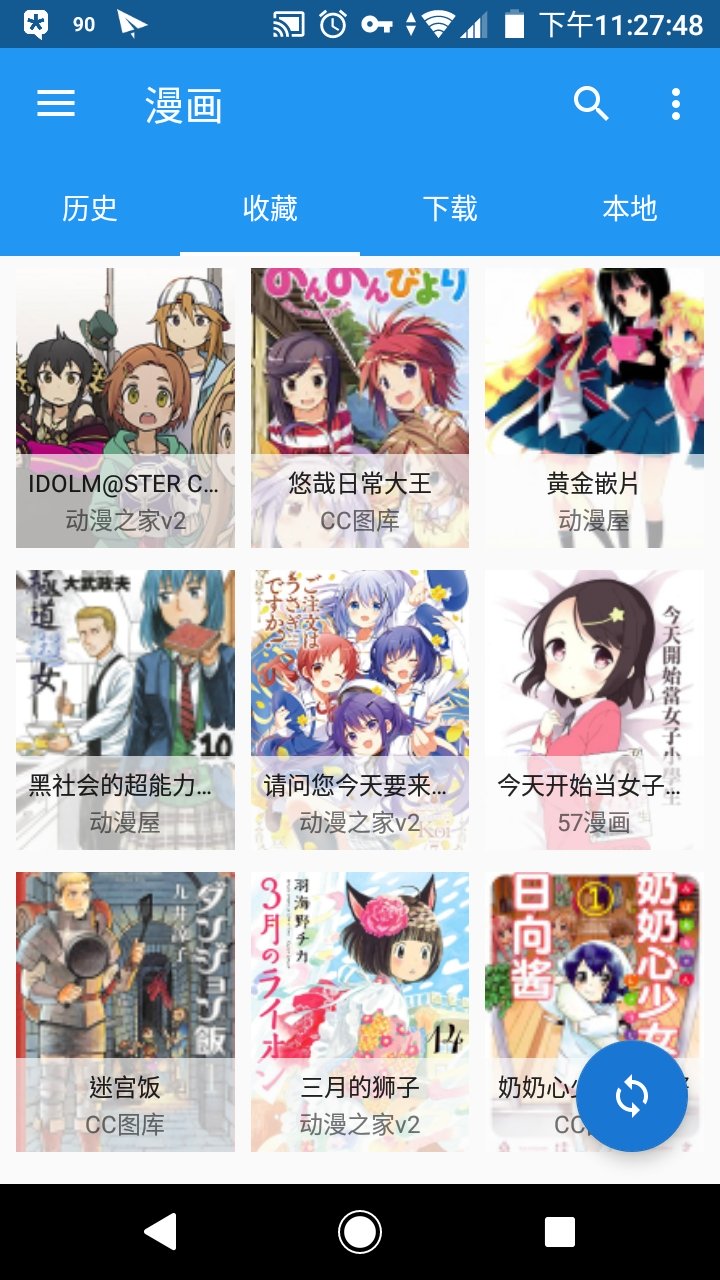Open the search function

point(591,104)
